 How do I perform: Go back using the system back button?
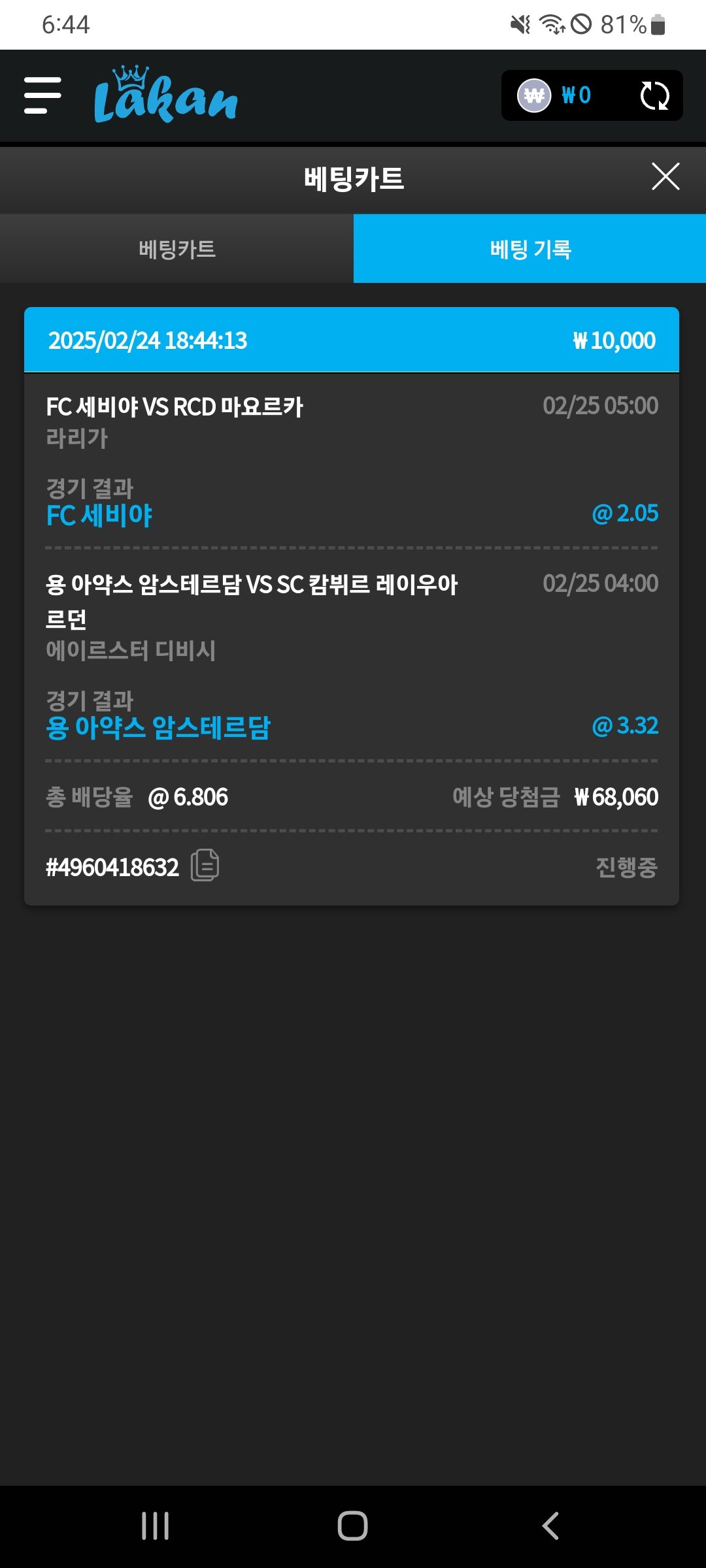[550, 1526]
